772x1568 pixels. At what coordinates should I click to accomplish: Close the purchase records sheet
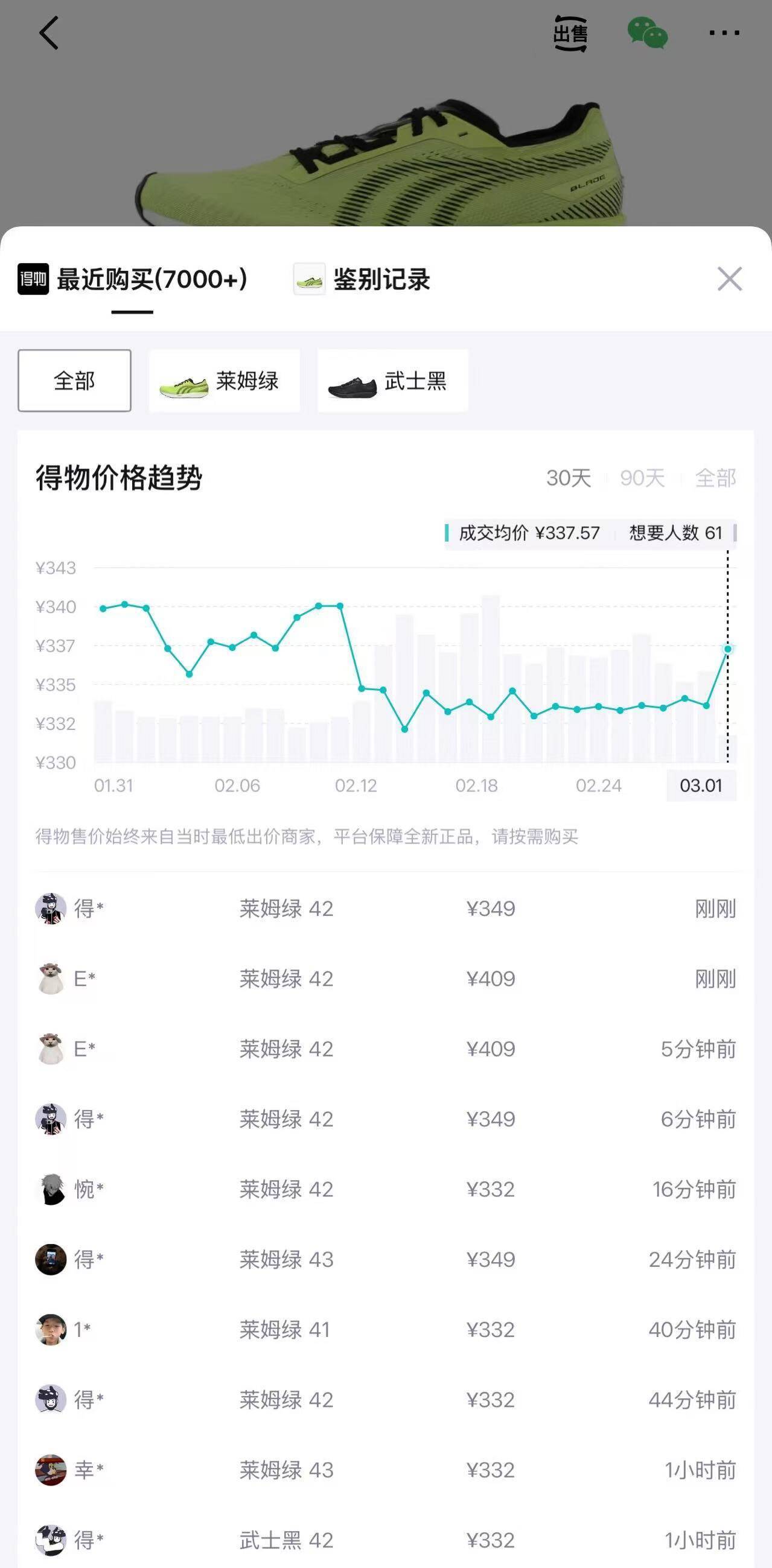[729, 279]
